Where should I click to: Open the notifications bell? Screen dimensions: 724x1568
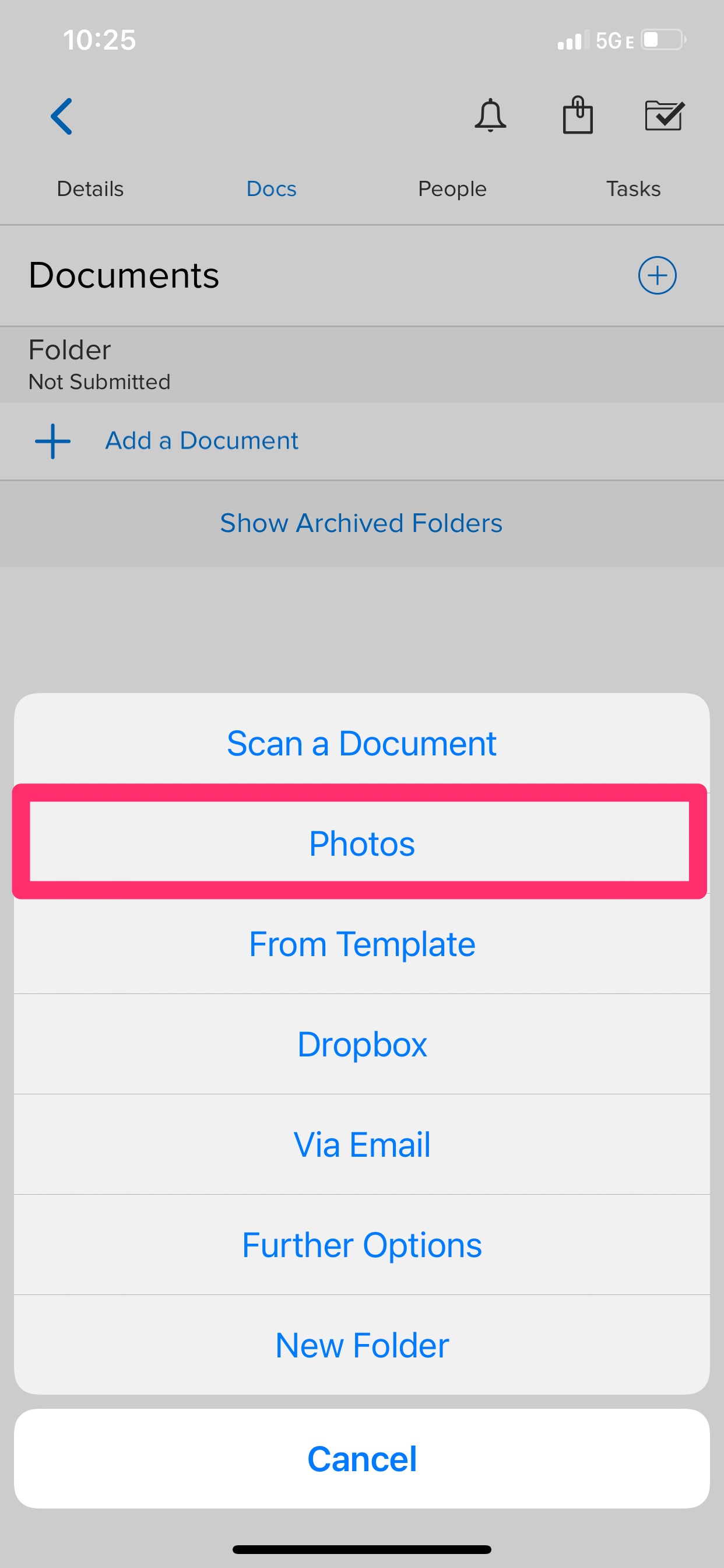(x=490, y=116)
